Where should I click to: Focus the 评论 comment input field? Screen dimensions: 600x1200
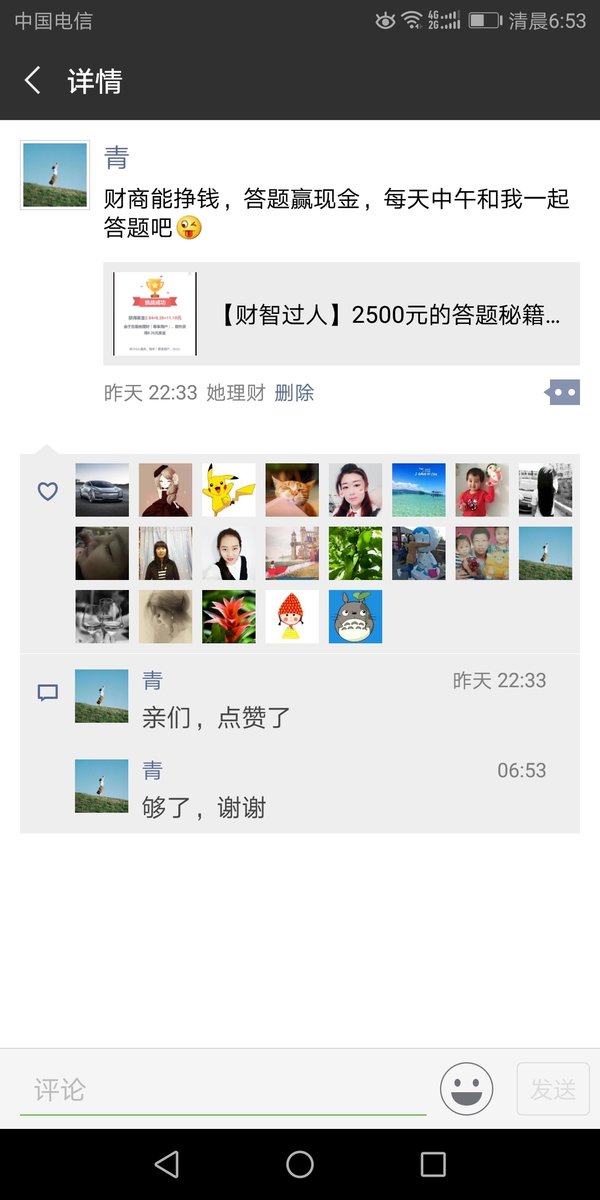point(223,1089)
